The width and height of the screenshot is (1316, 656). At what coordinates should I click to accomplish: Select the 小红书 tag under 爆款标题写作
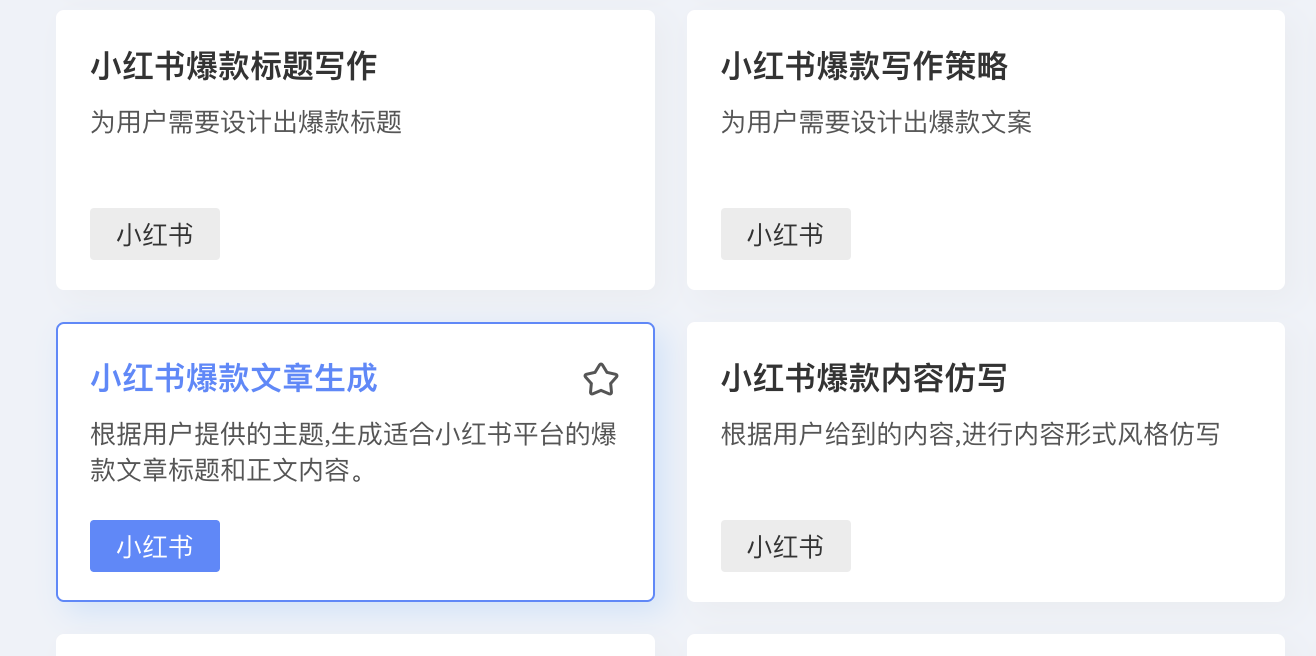point(155,234)
